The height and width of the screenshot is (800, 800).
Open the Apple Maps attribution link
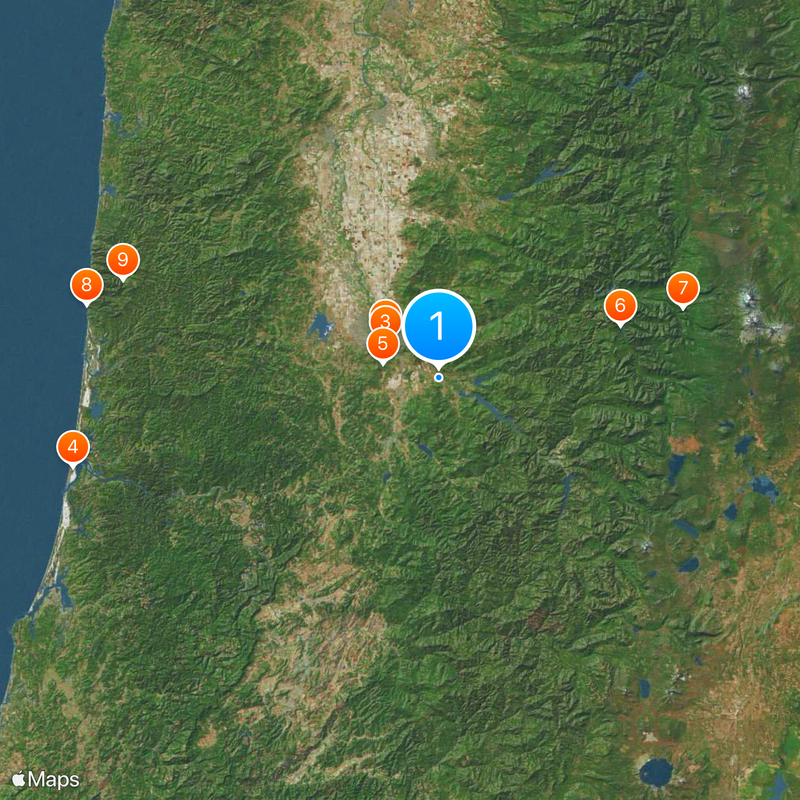(x=46, y=779)
